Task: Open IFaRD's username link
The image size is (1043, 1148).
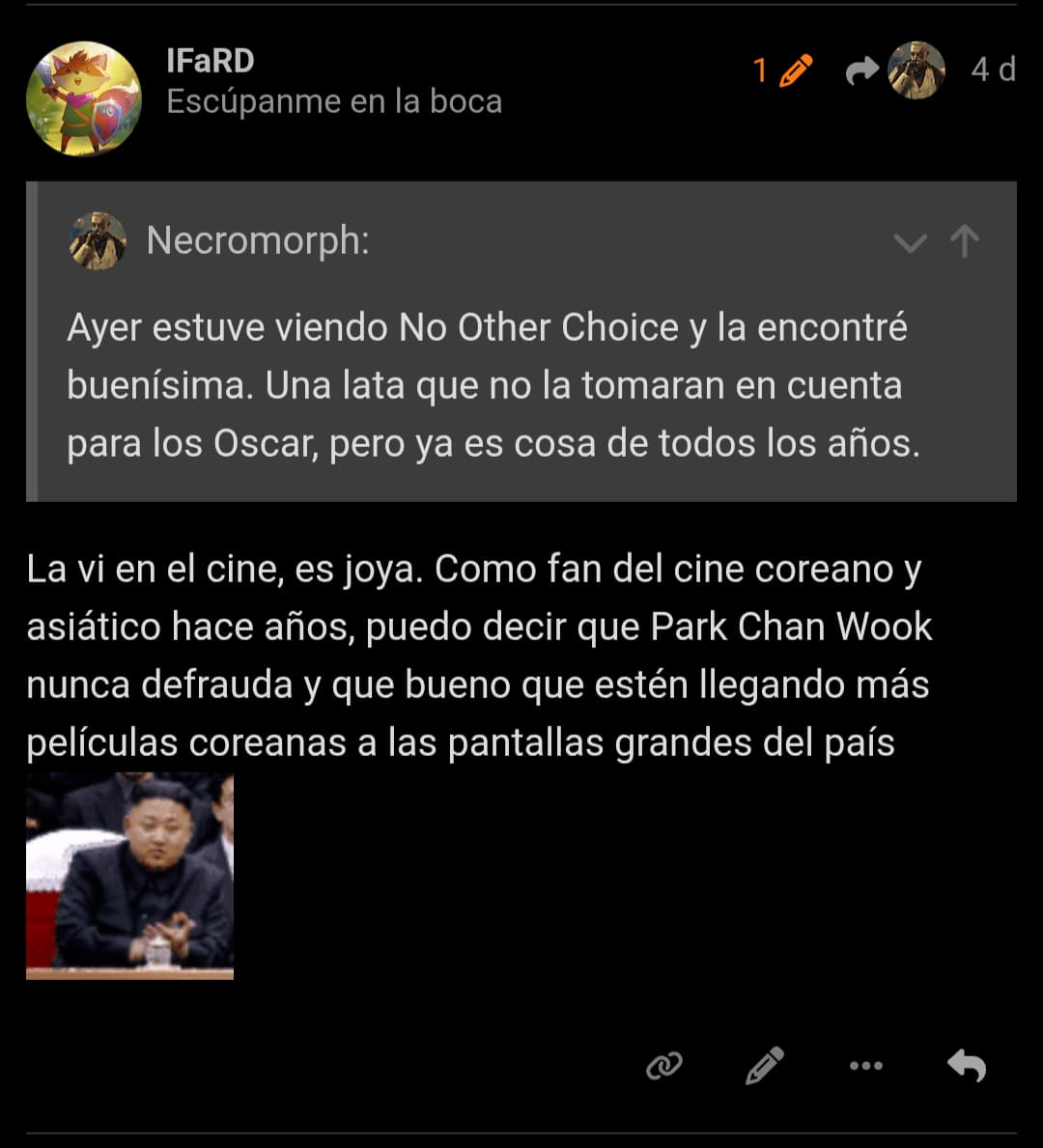Action: point(210,61)
